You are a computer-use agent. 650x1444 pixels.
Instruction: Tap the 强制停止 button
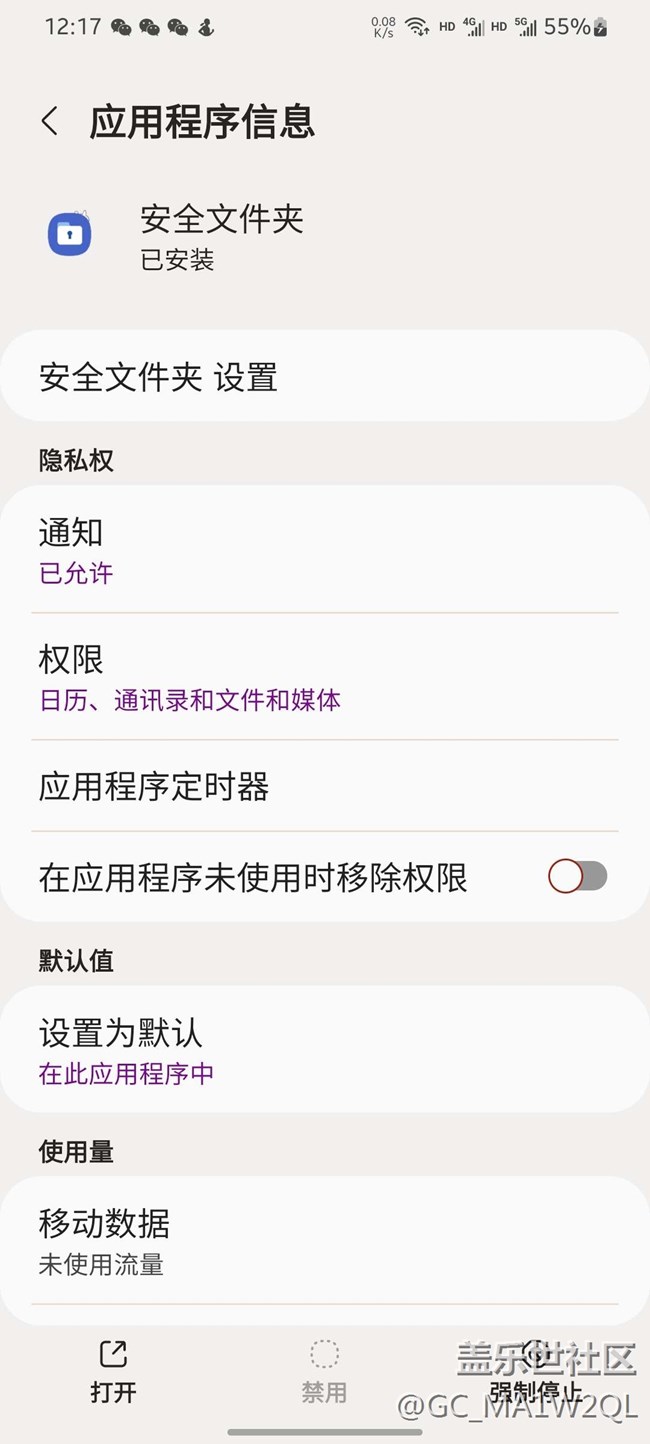[x=536, y=1372]
